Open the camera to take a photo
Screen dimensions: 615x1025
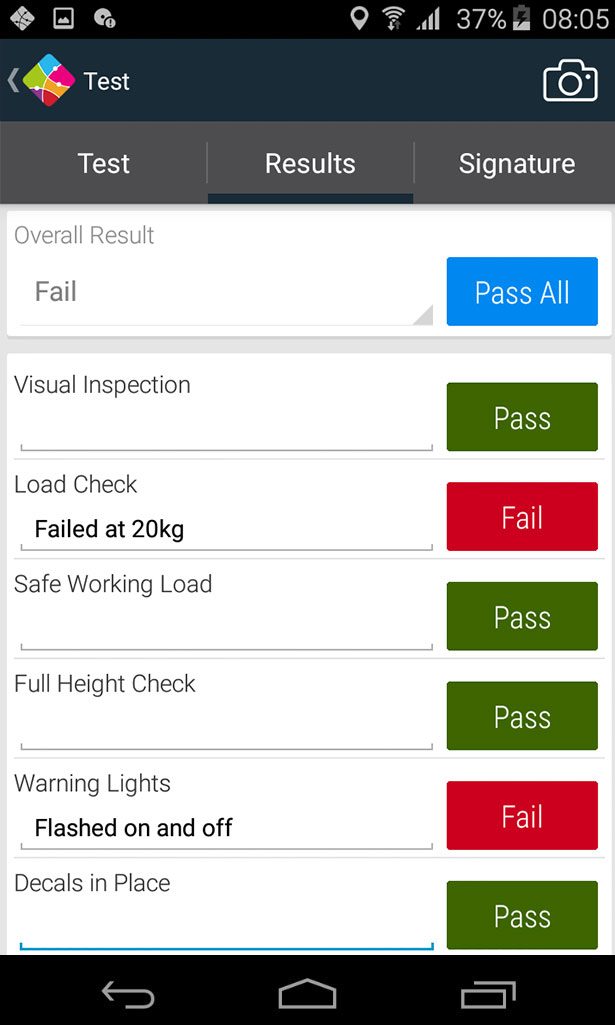[569, 81]
